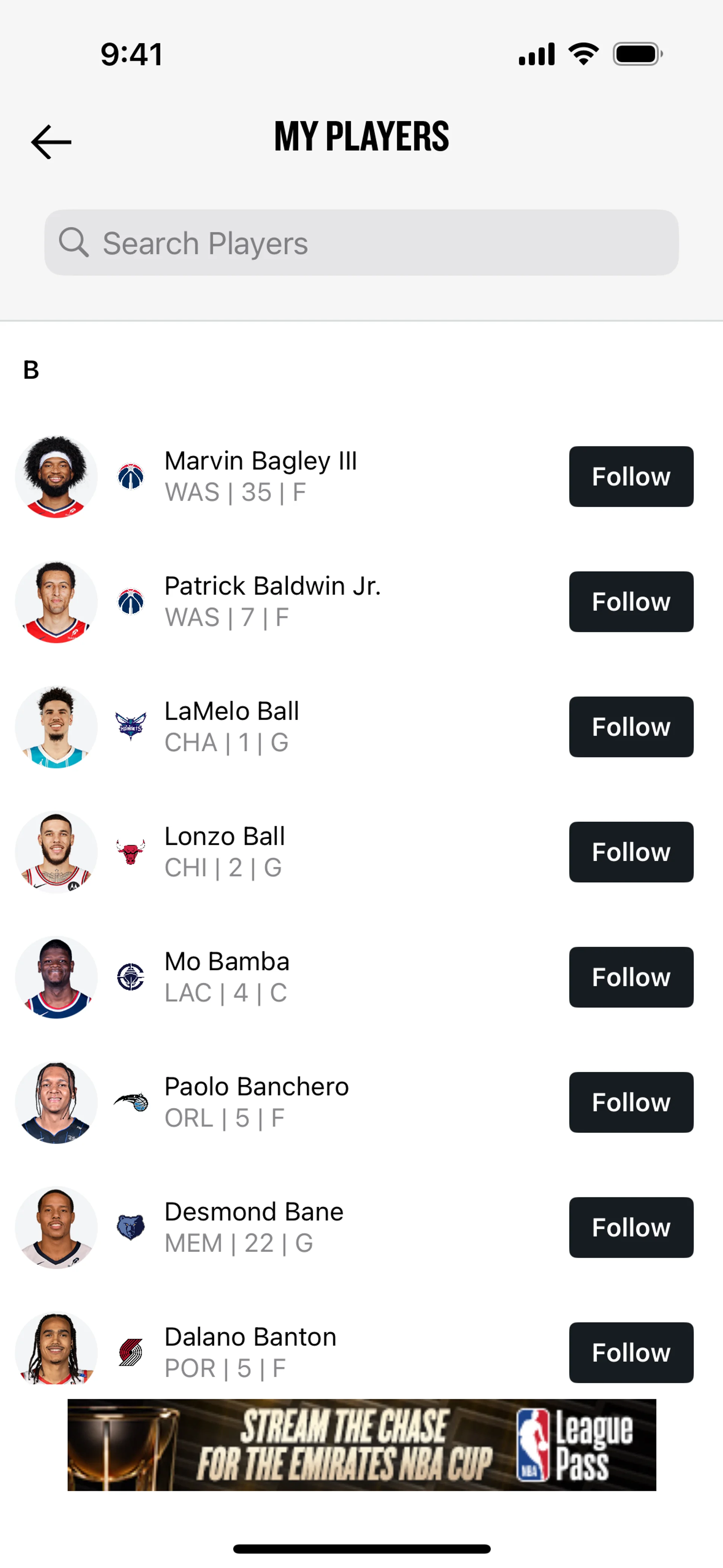Go back using the arrow icon
Screen dimensions: 723x1568
coord(51,142)
